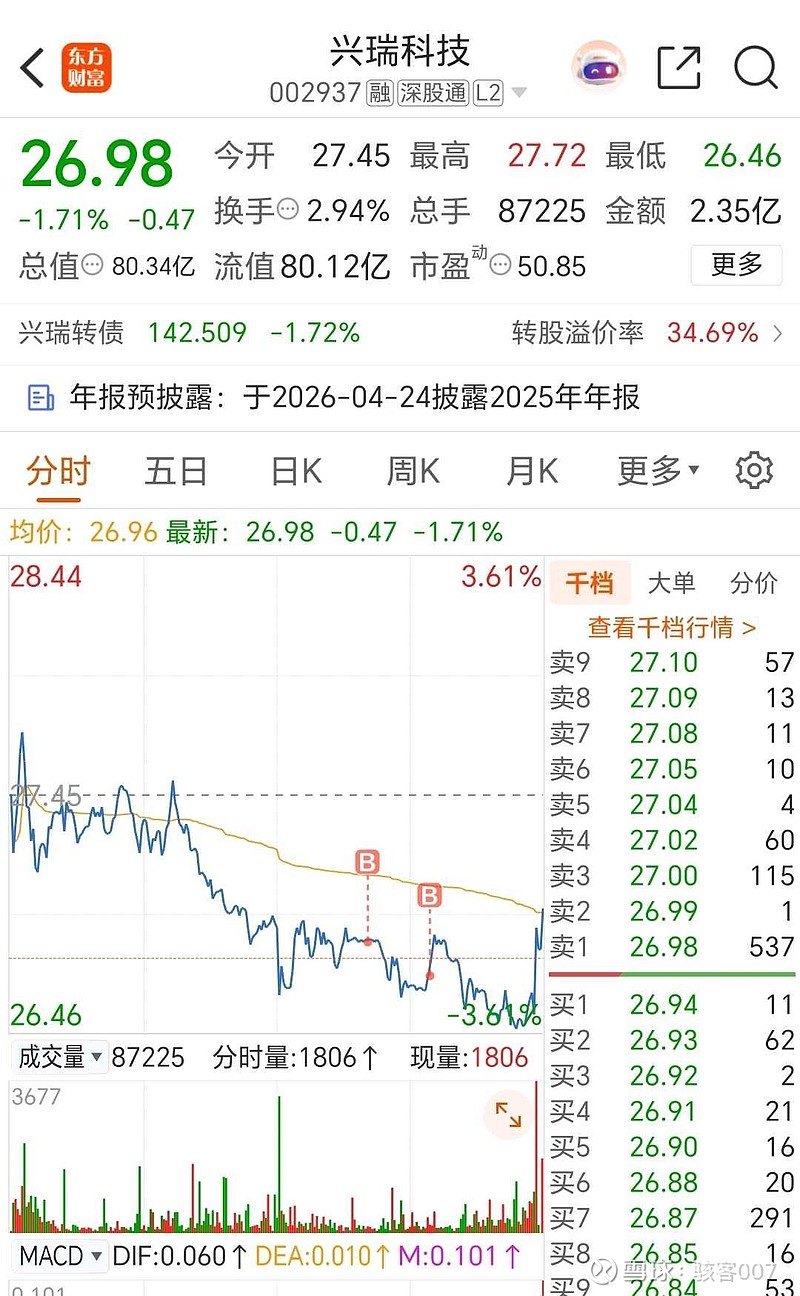The height and width of the screenshot is (1296, 800).
Task: Select the 大单 tab
Action: pyautogui.click(x=671, y=583)
